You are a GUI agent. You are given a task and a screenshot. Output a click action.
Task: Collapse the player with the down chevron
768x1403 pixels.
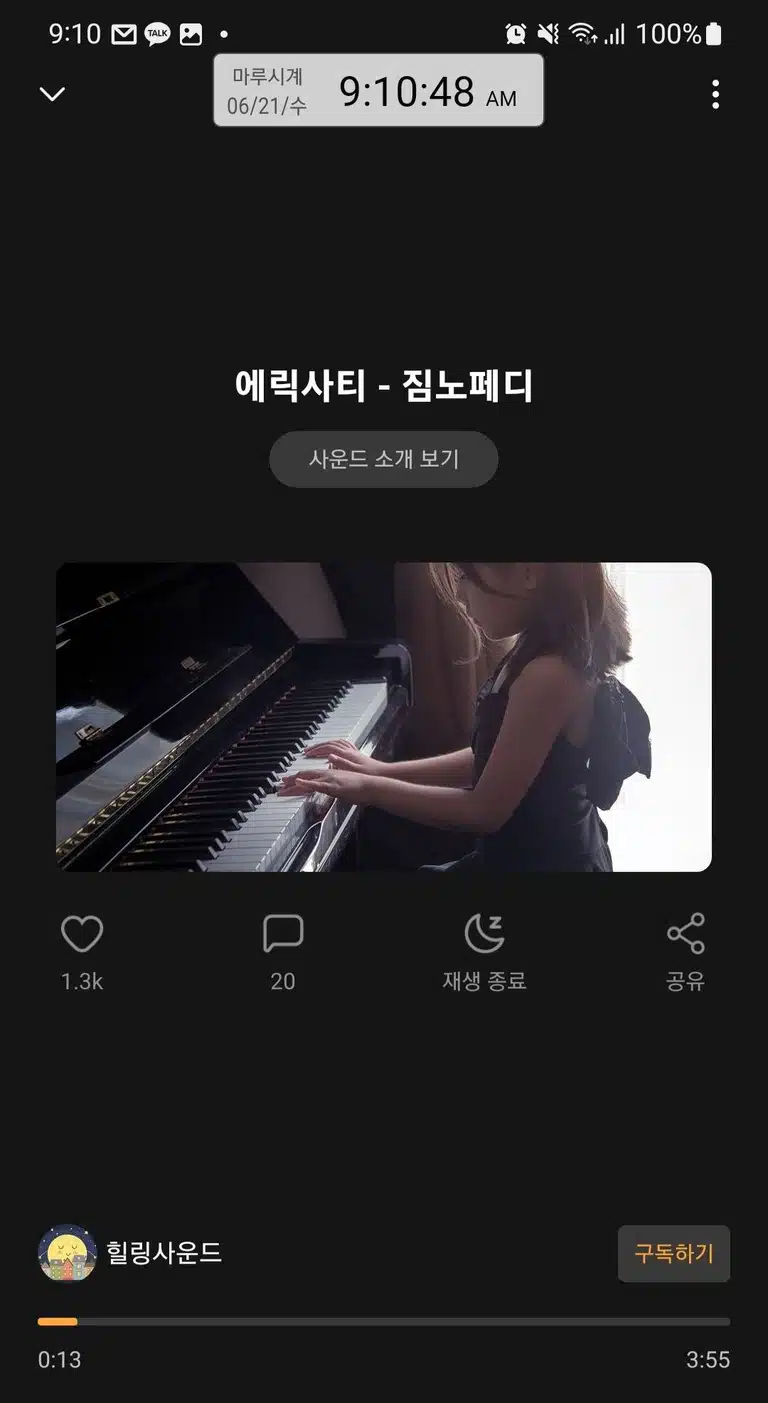(x=52, y=94)
